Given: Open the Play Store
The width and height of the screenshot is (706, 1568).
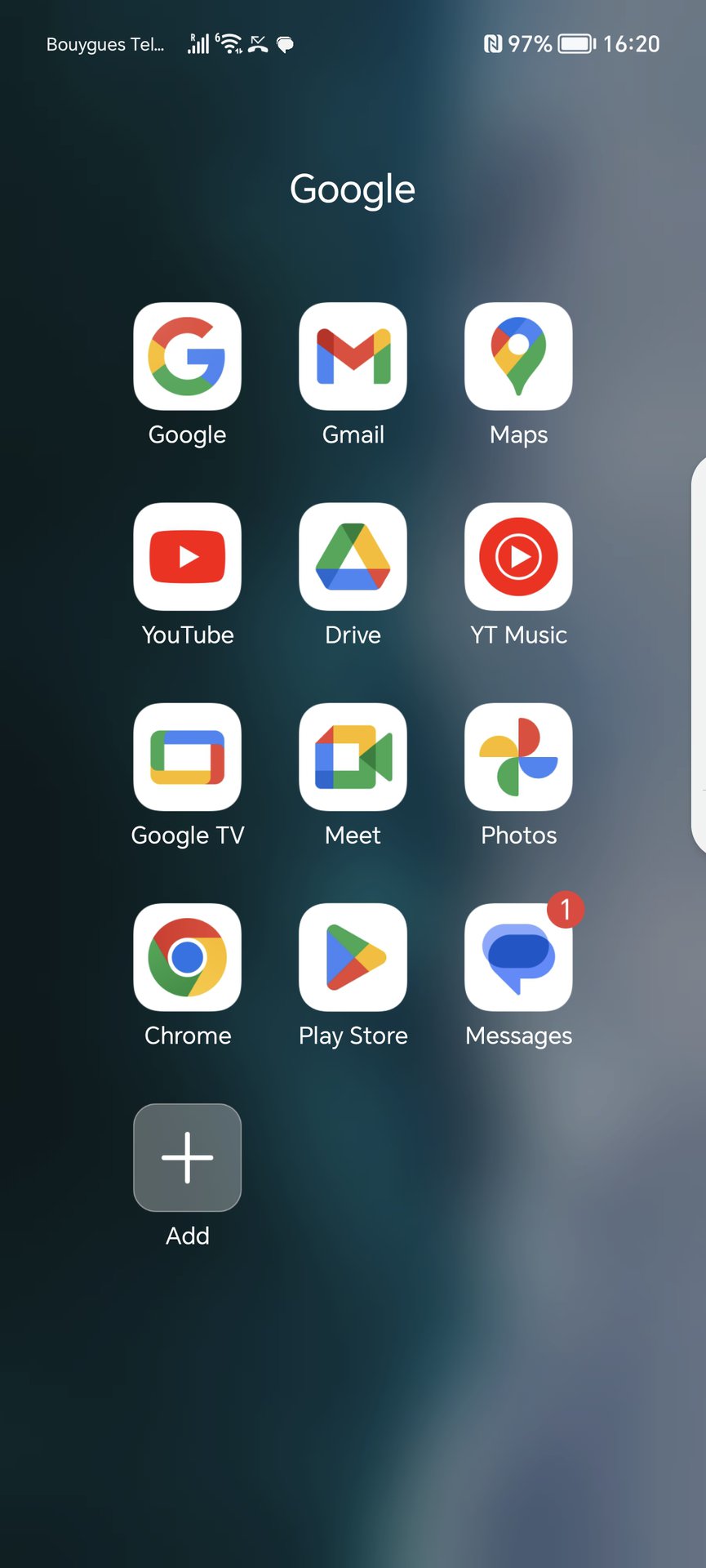Looking at the screenshot, I should click(353, 957).
